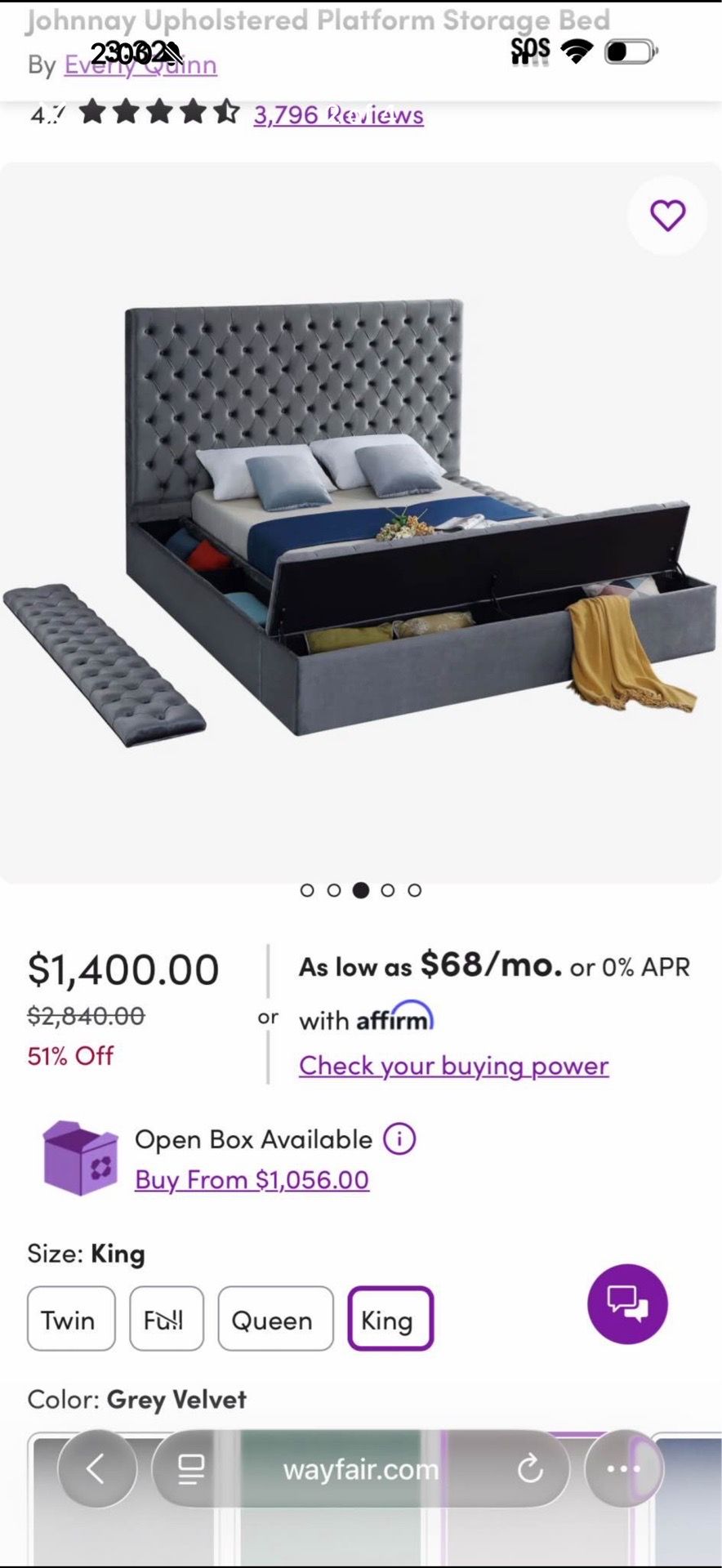
Task: Open the 3,796 Reviews link
Action: tap(338, 115)
